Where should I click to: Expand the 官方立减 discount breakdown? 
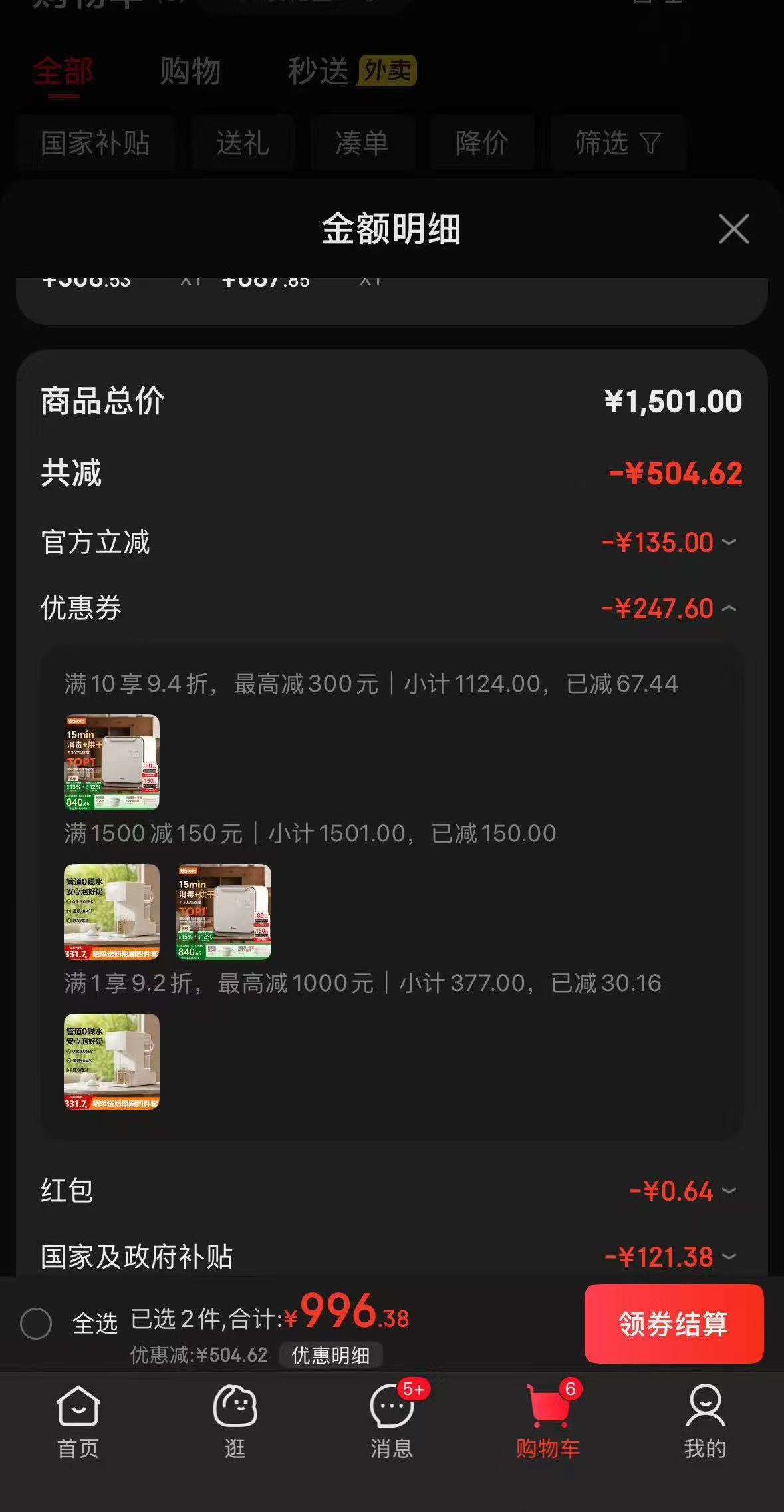(729, 542)
